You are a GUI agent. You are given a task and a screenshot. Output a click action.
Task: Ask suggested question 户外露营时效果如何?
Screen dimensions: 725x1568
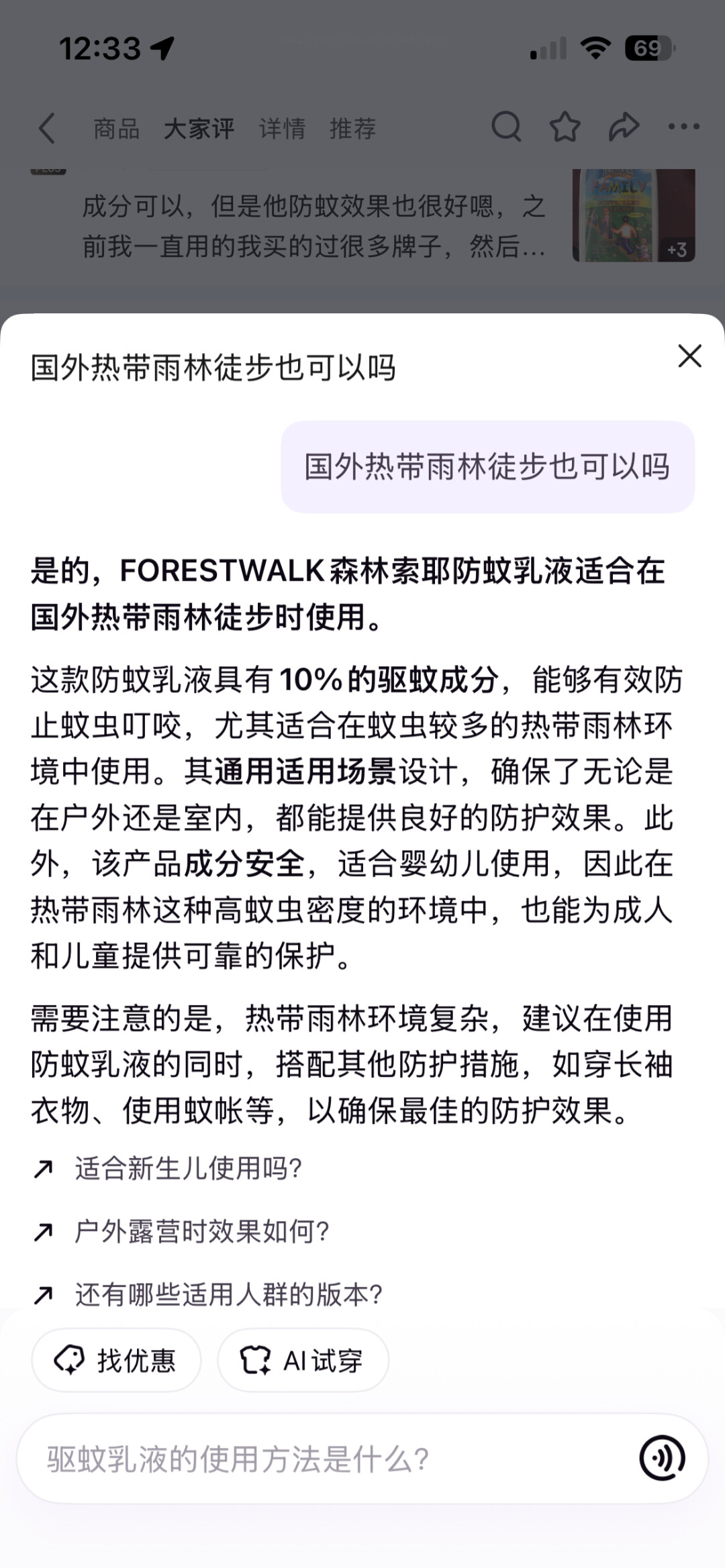click(201, 1232)
